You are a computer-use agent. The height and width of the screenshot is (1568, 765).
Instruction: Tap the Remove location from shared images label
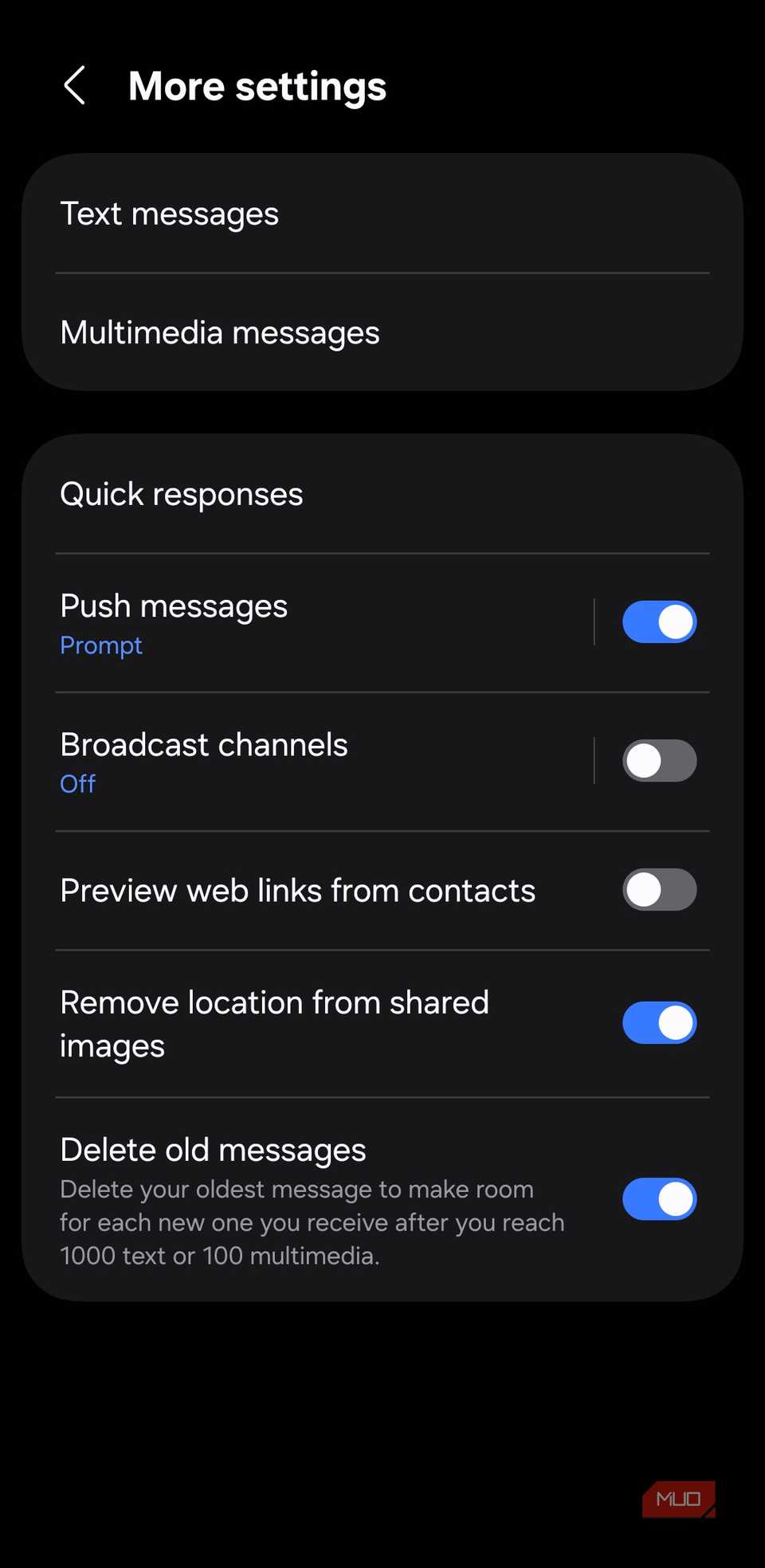(274, 1022)
